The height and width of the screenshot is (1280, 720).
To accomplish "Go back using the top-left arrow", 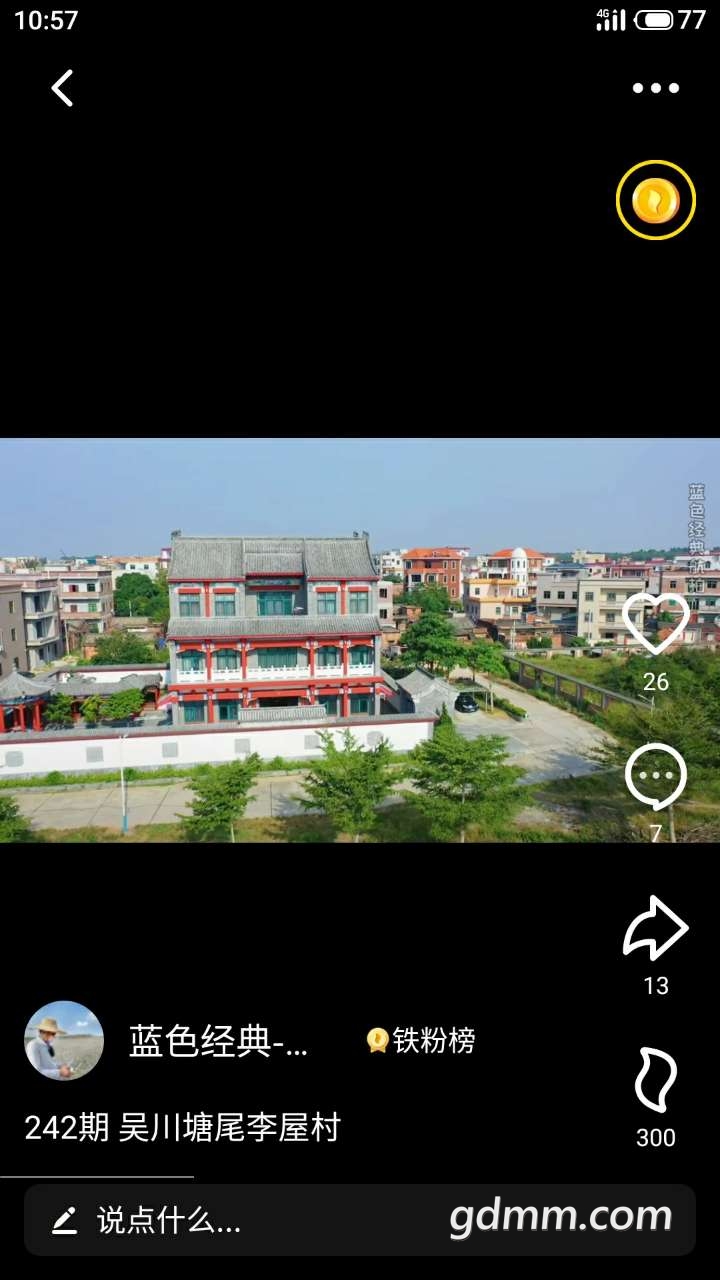I will [62, 88].
